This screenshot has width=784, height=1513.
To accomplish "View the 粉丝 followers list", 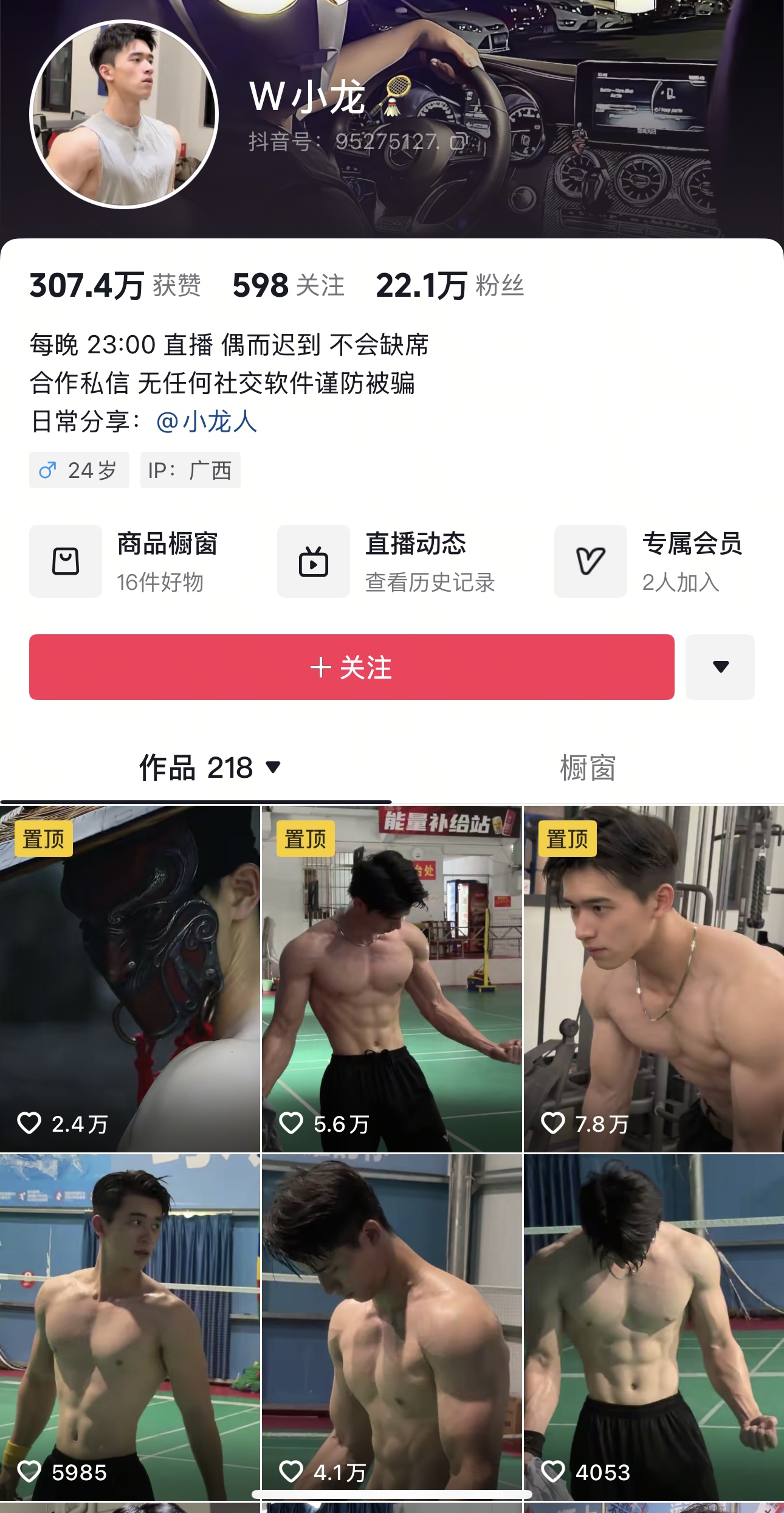I will click(x=450, y=285).
